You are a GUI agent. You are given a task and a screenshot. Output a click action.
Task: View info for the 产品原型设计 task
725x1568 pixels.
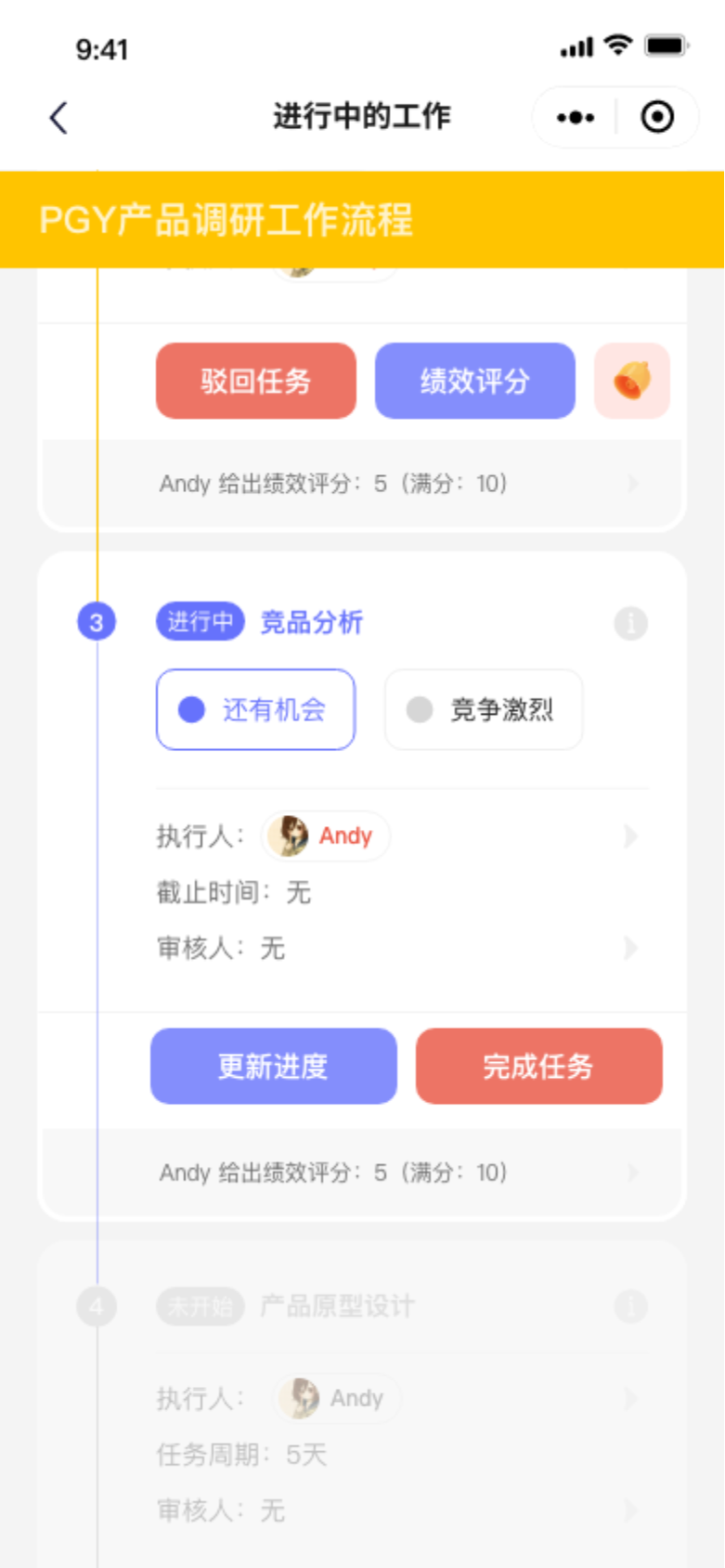(x=630, y=1307)
